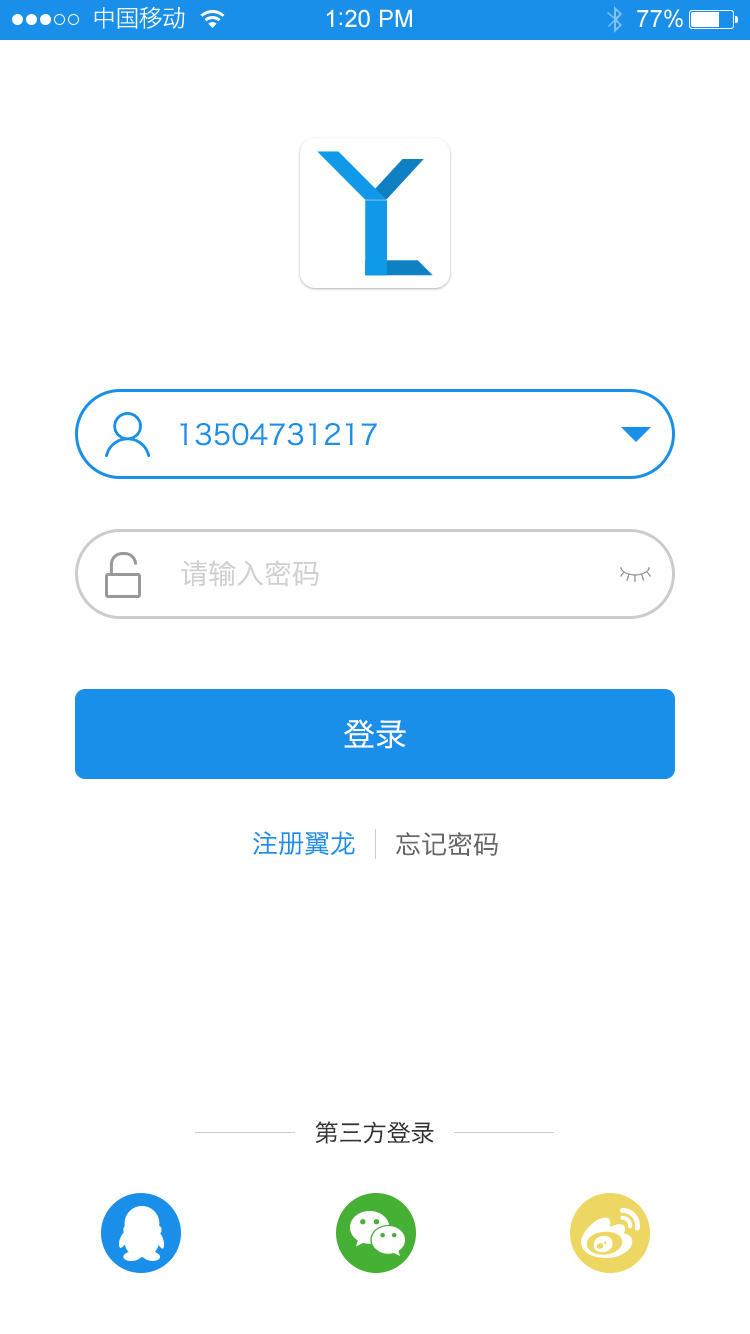The image size is (750, 1334).
Task: Log in with WeChat
Action: (376, 1233)
